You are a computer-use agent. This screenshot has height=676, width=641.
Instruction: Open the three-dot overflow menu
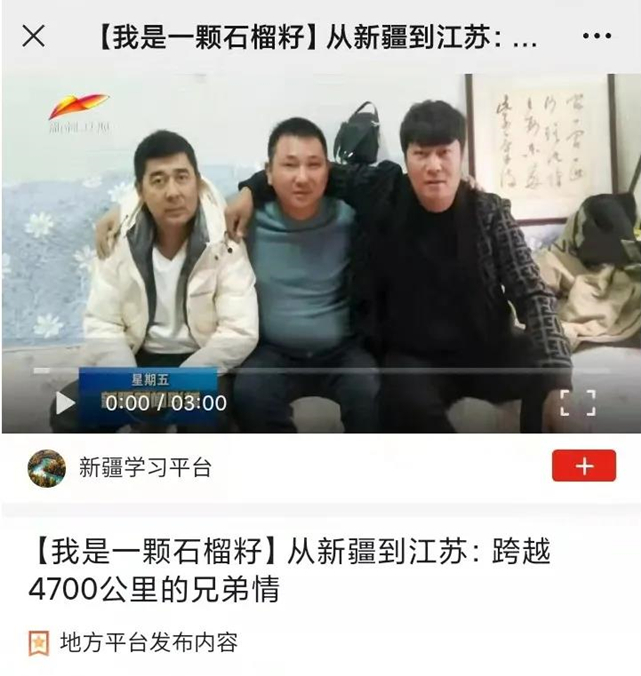(596, 37)
